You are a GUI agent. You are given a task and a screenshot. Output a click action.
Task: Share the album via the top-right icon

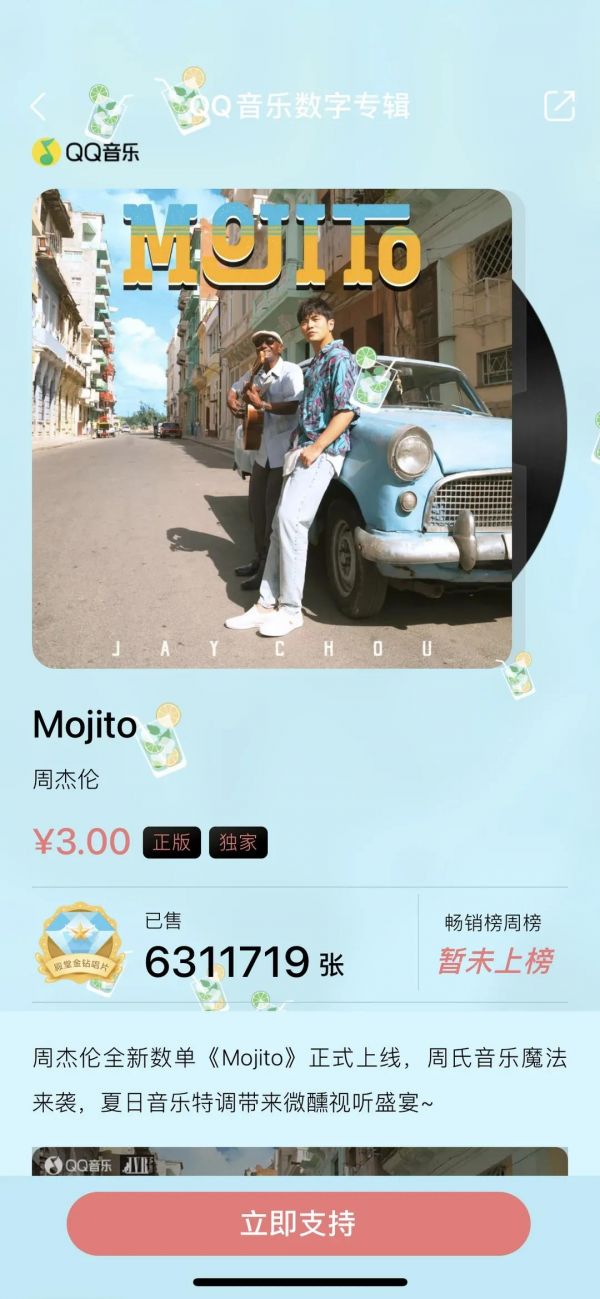[x=559, y=107]
